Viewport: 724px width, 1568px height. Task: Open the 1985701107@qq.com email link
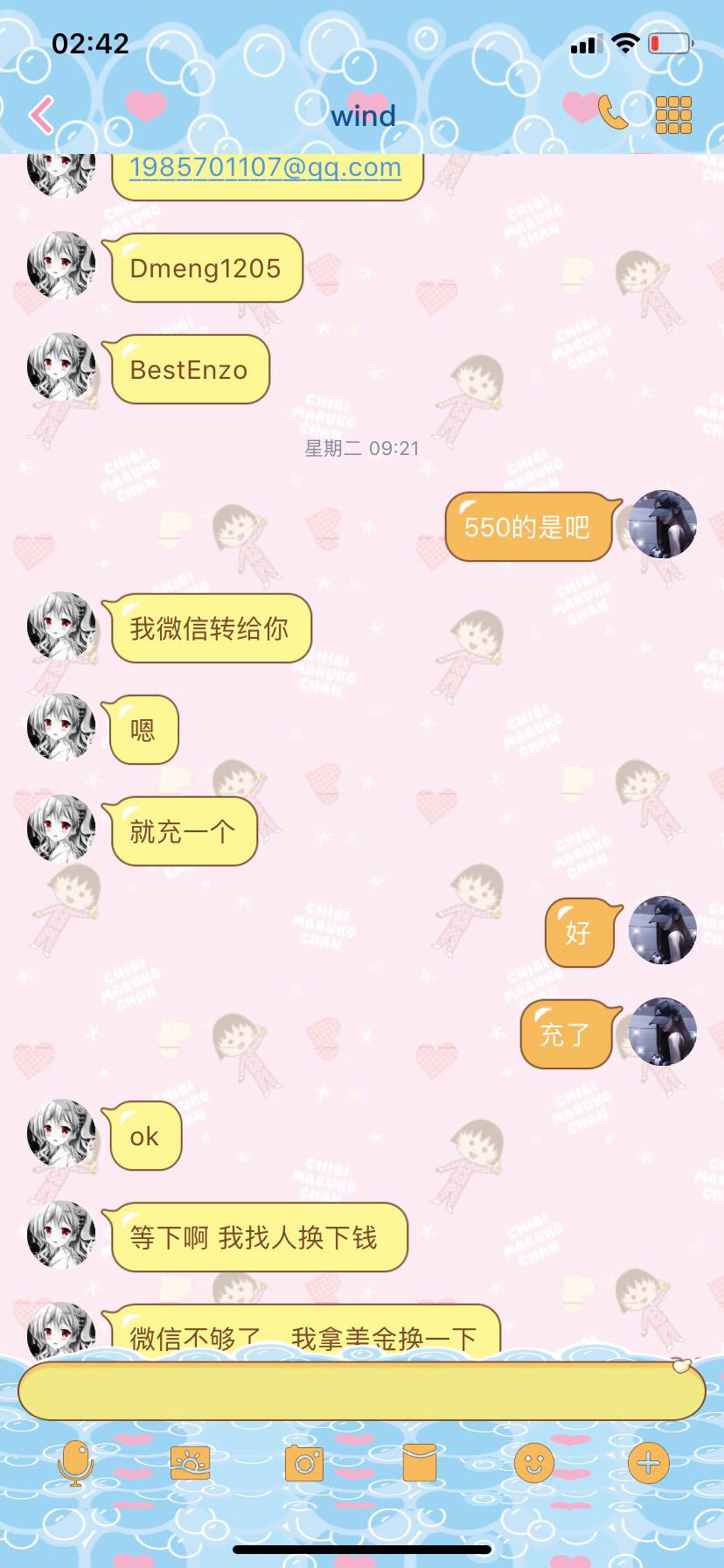point(265,166)
